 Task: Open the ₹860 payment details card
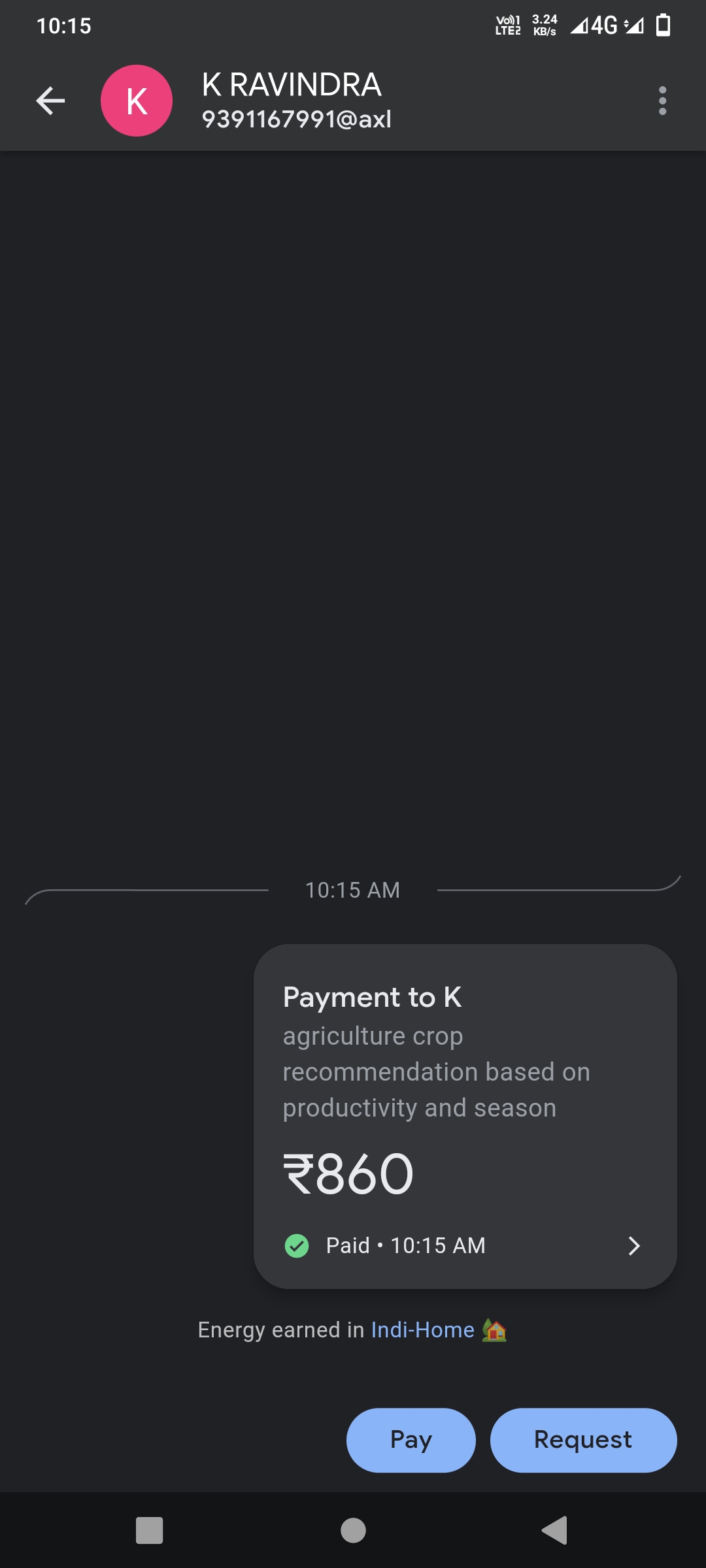465,1116
